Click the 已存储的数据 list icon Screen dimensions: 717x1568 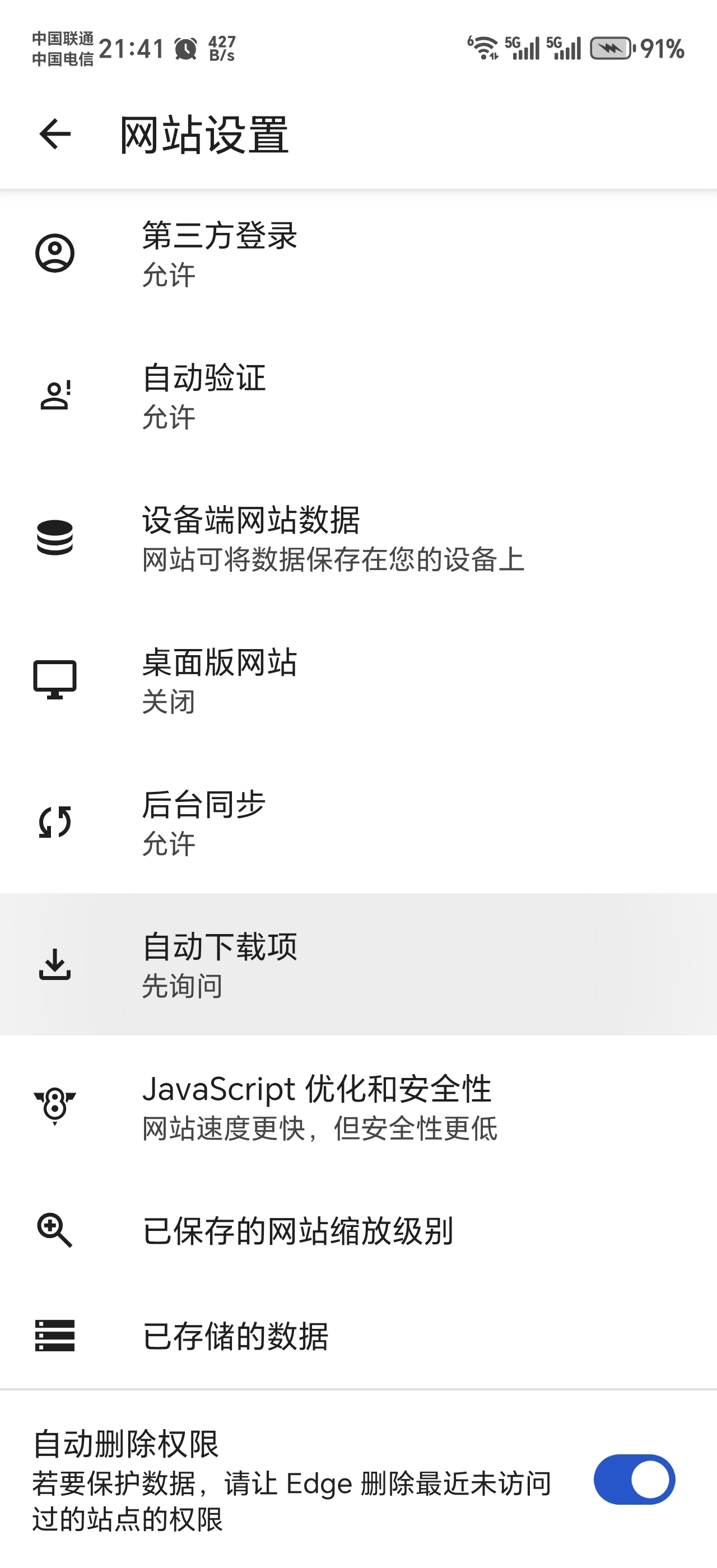click(54, 1337)
